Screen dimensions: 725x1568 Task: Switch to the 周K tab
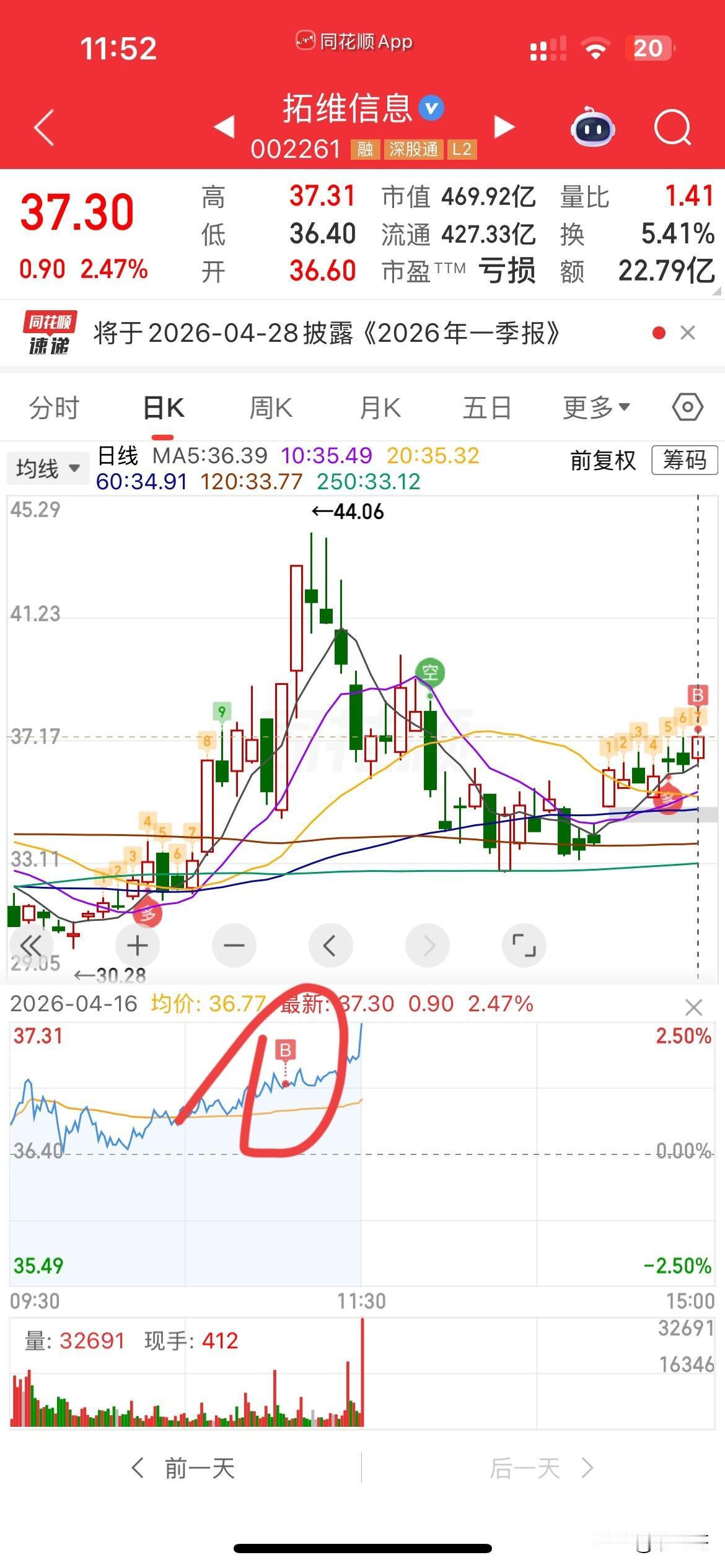[x=271, y=407]
